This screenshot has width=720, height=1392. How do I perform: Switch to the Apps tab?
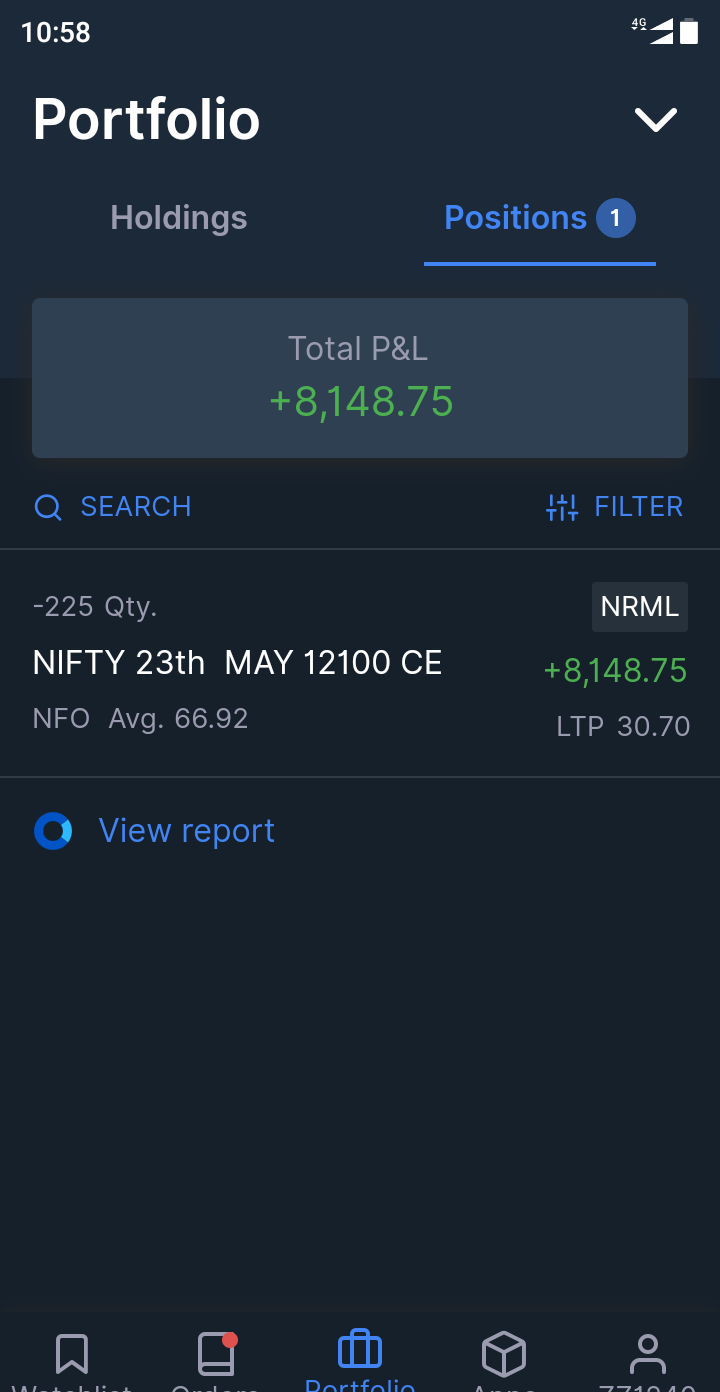click(x=504, y=1362)
